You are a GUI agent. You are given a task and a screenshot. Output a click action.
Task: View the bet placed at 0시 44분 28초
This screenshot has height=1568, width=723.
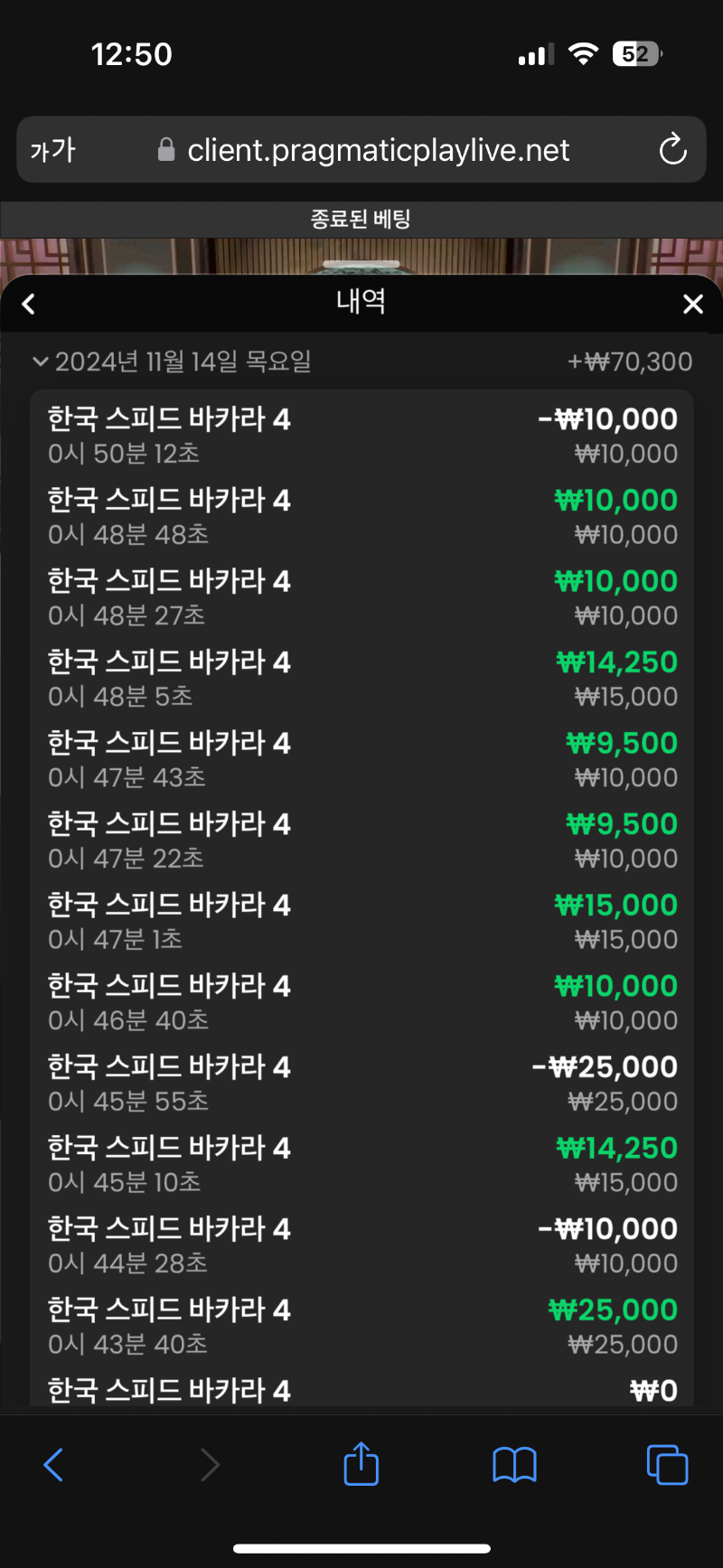[x=361, y=1244]
